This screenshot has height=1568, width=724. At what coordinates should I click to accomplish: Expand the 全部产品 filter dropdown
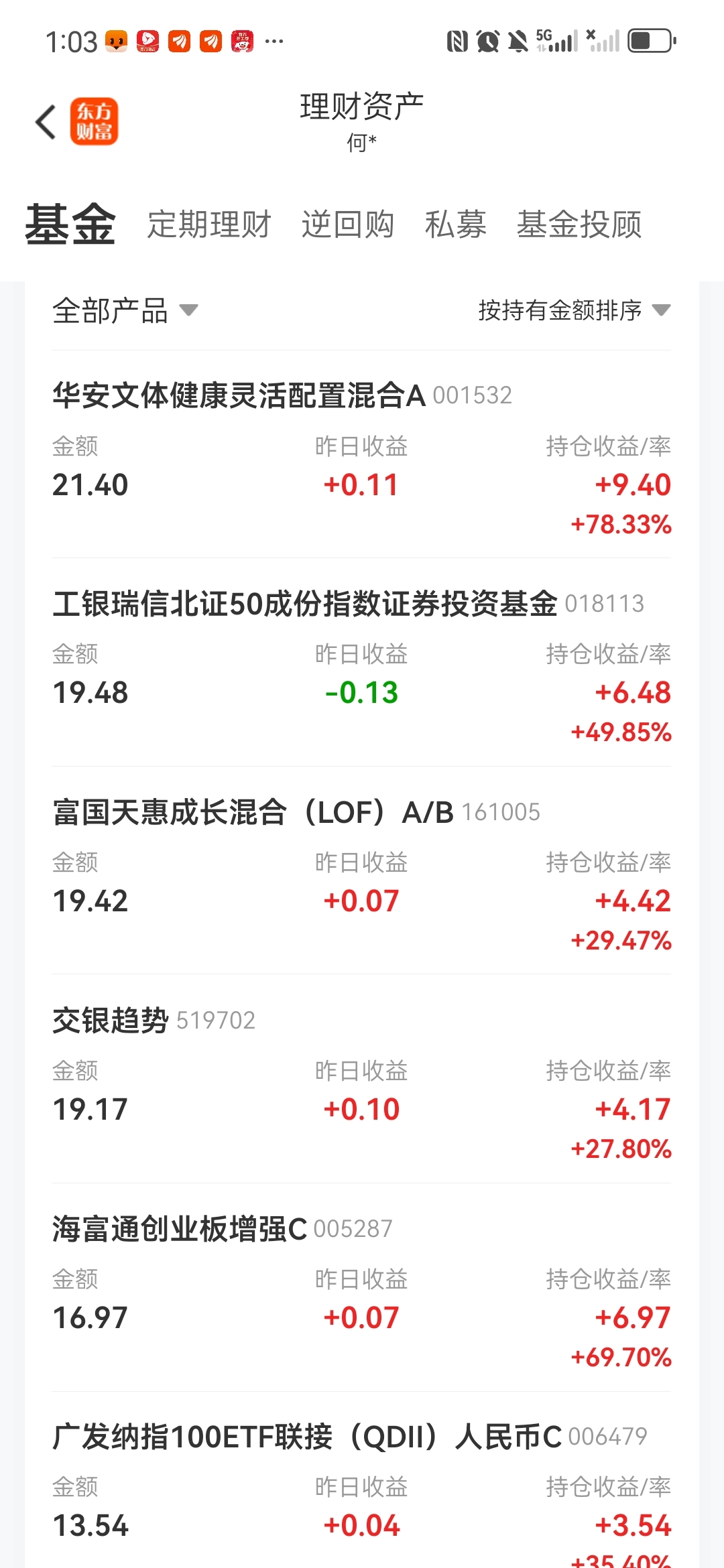click(125, 311)
